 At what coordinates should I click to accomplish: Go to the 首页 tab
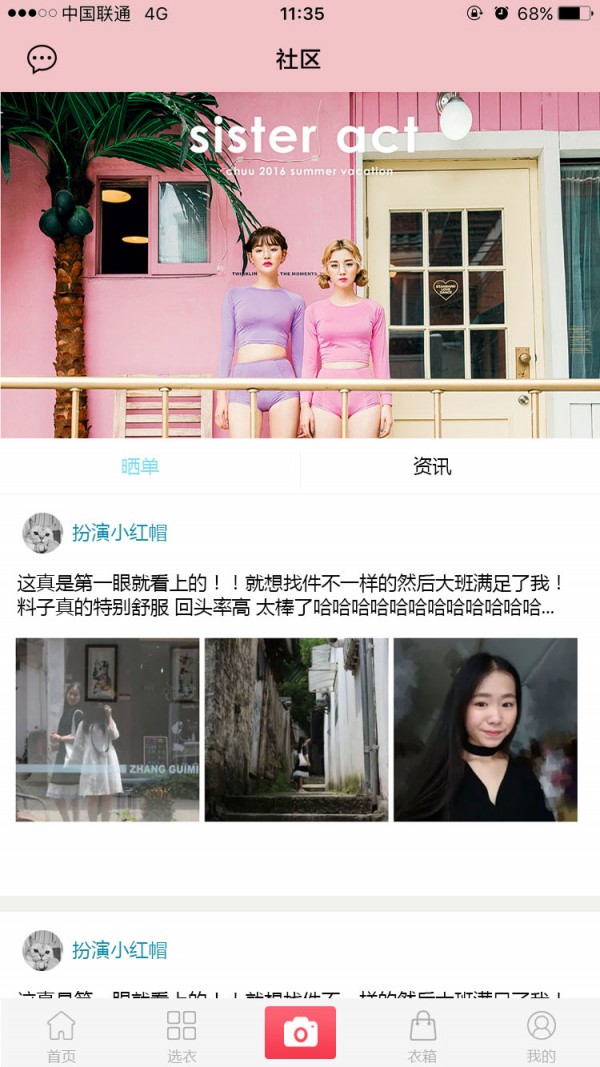coord(61,1035)
